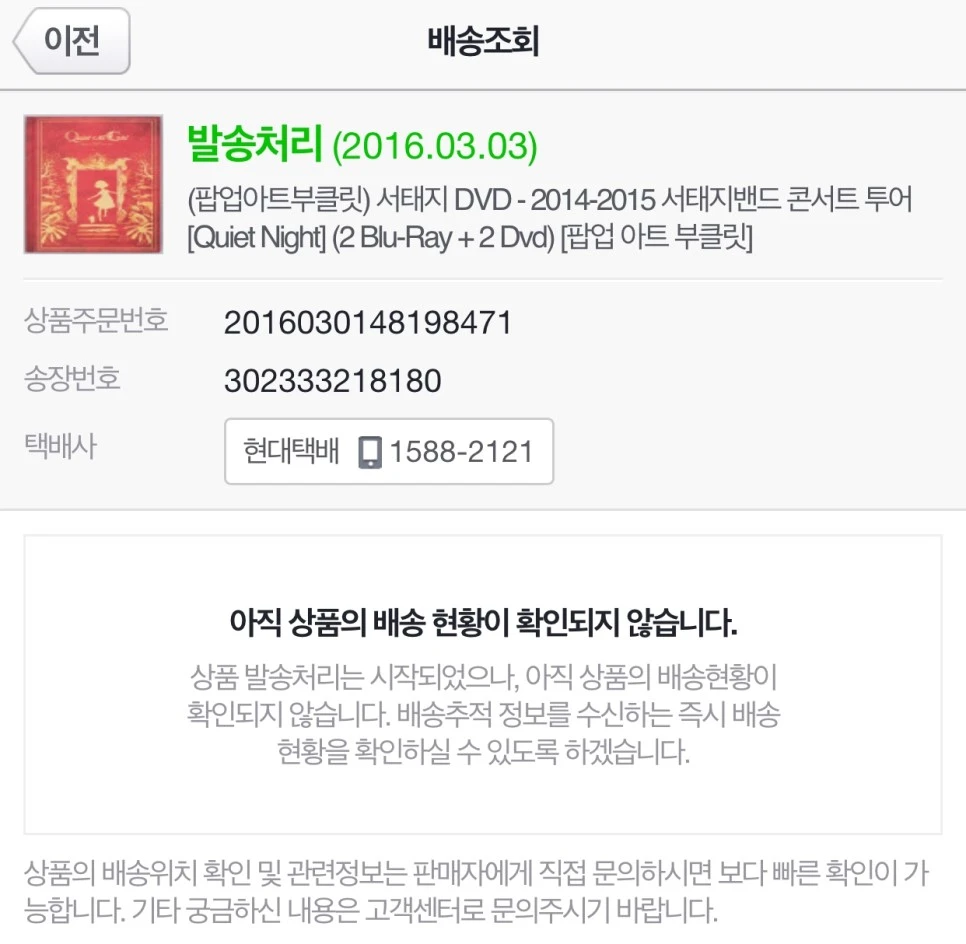Open the 서태지 DVD product thumbnail
The width and height of the screenshot is (966, 944).
pos(94,184)
